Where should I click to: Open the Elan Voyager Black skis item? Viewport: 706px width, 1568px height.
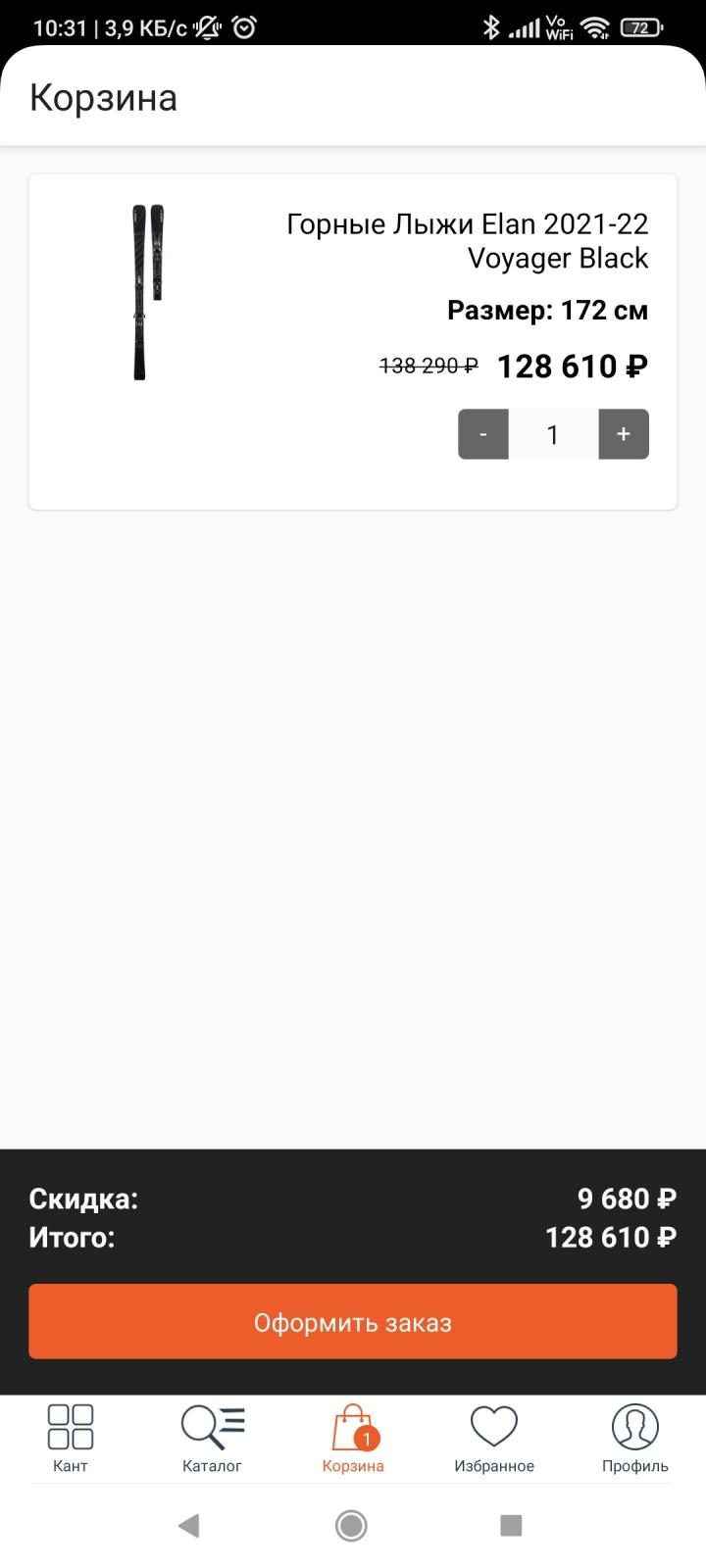pyautogui.click(x=467, y=241)
